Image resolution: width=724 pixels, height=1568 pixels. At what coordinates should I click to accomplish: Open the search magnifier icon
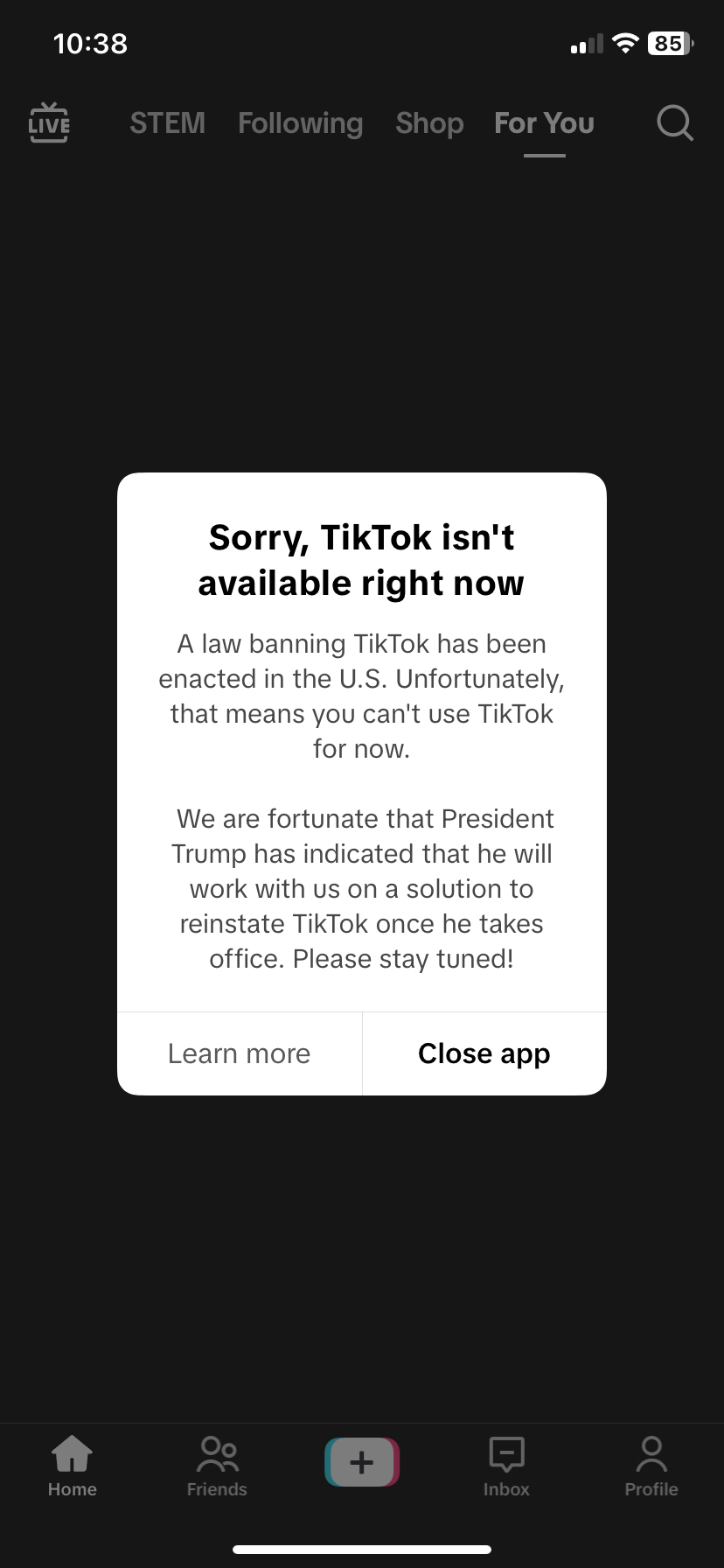(x=674, y=123)
